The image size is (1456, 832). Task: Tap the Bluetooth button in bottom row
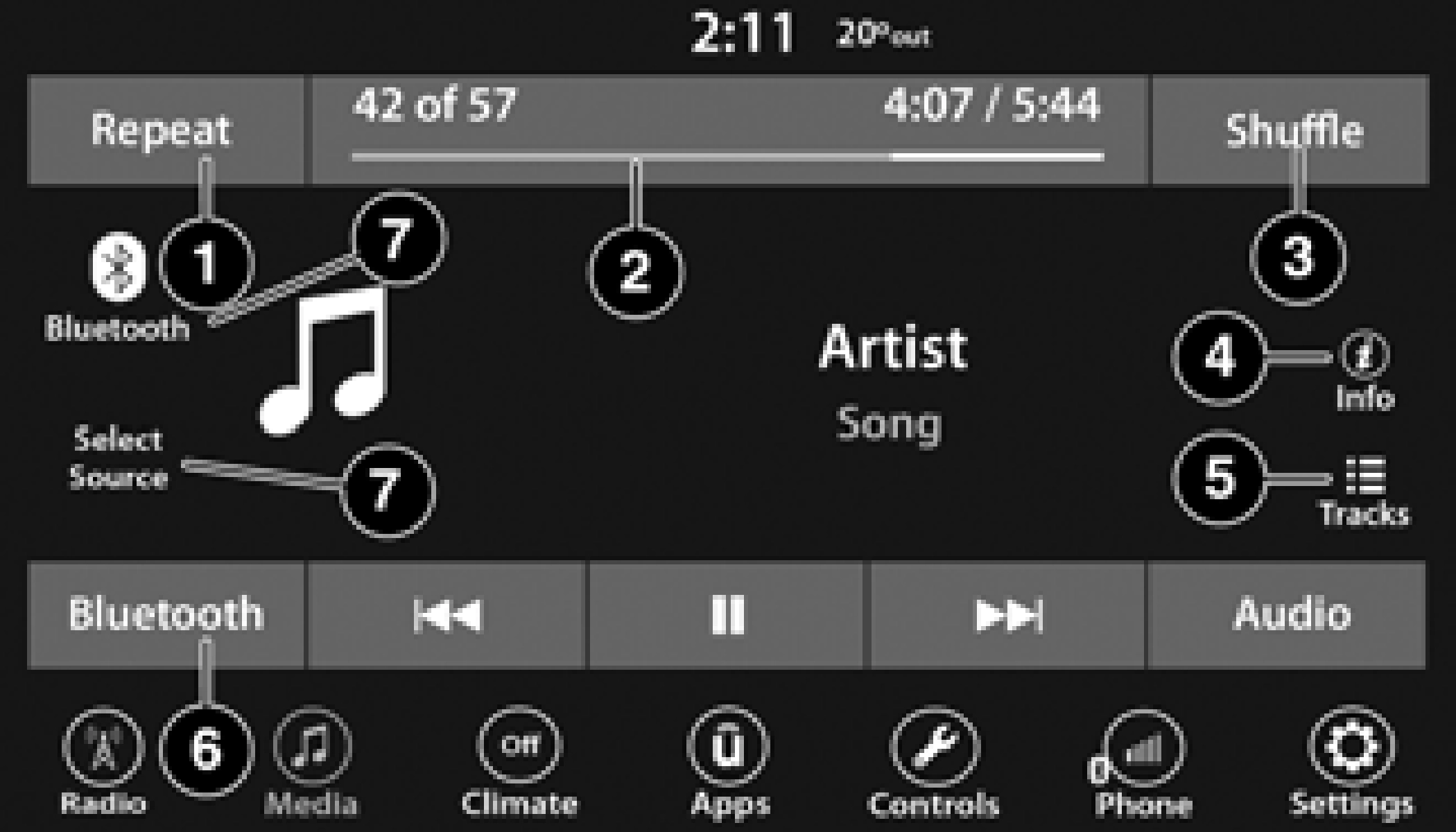click(166, 614)
